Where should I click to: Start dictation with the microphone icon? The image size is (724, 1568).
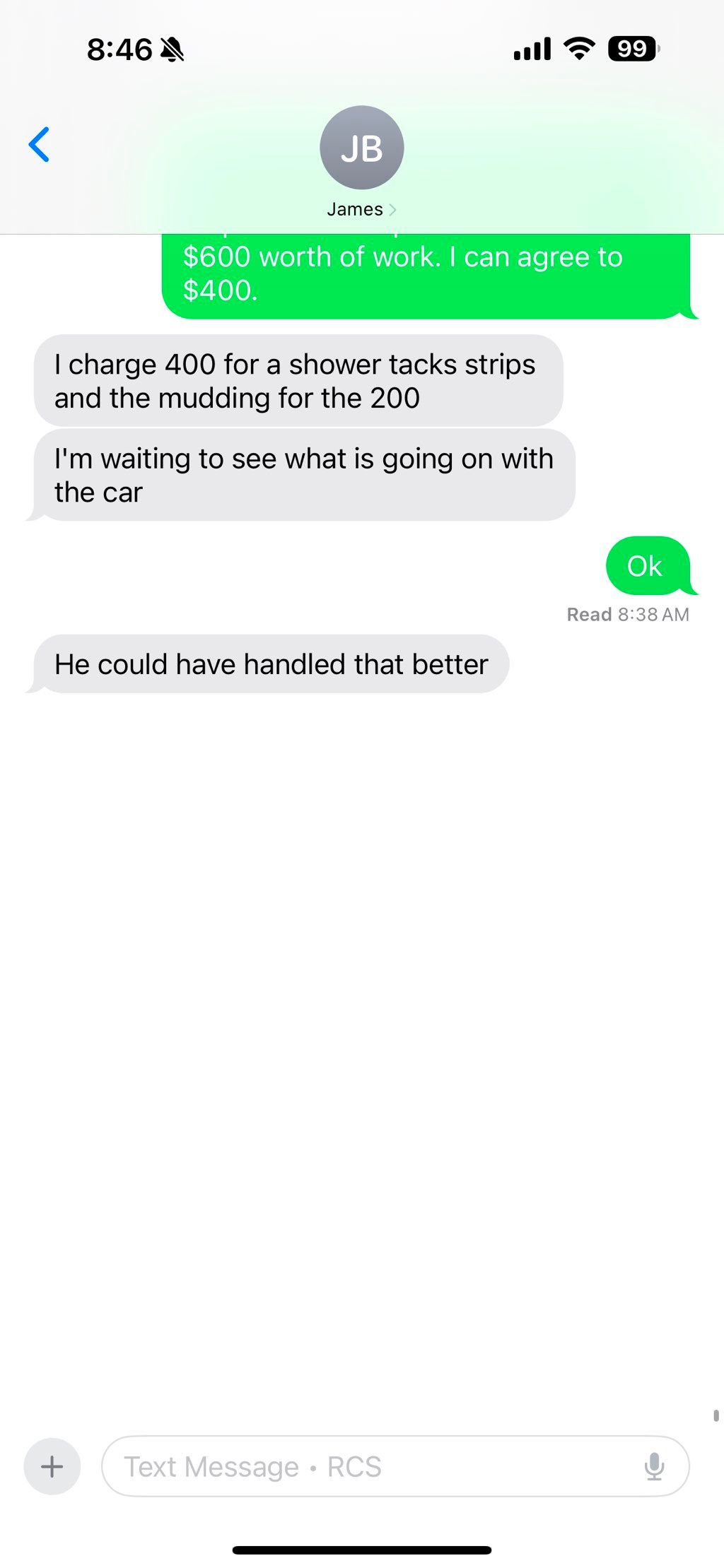654,1467
